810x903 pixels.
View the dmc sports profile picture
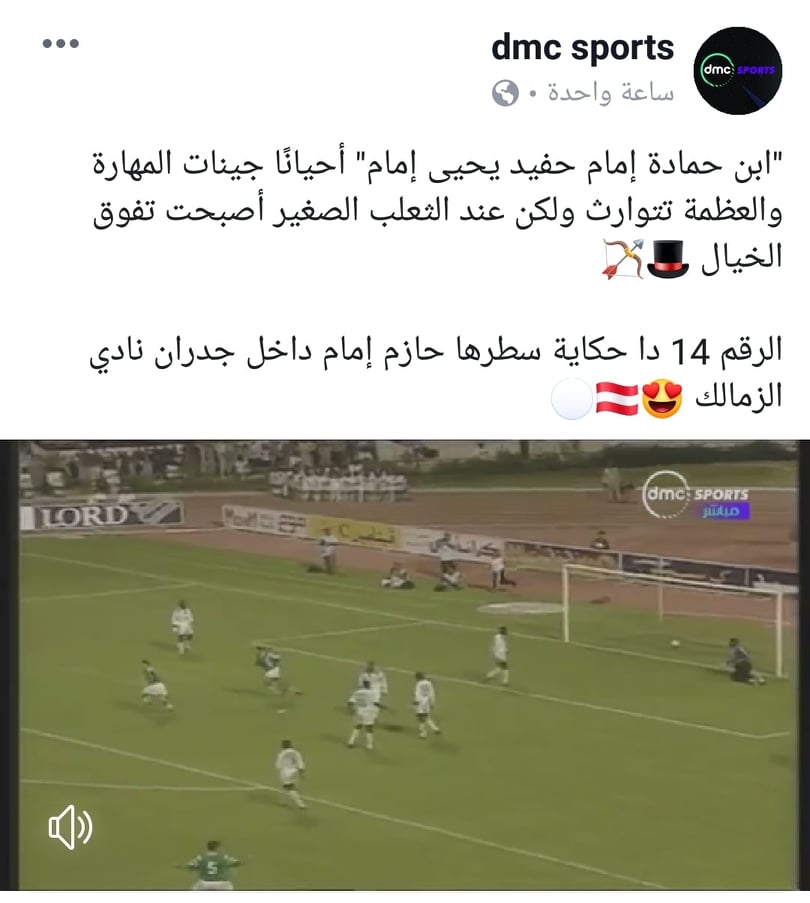pyautogui.click(x=737, y=70)
